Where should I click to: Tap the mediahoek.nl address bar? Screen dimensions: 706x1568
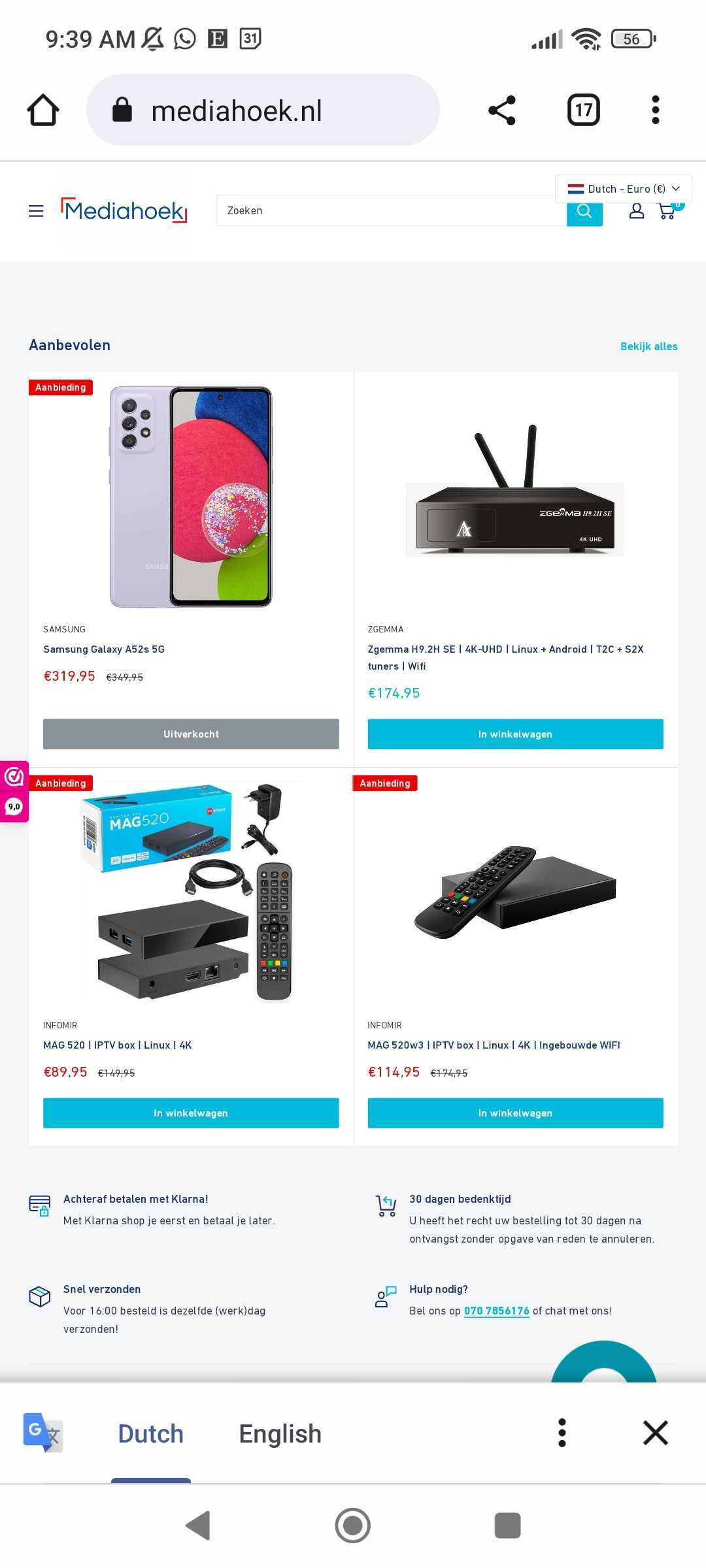261,110
